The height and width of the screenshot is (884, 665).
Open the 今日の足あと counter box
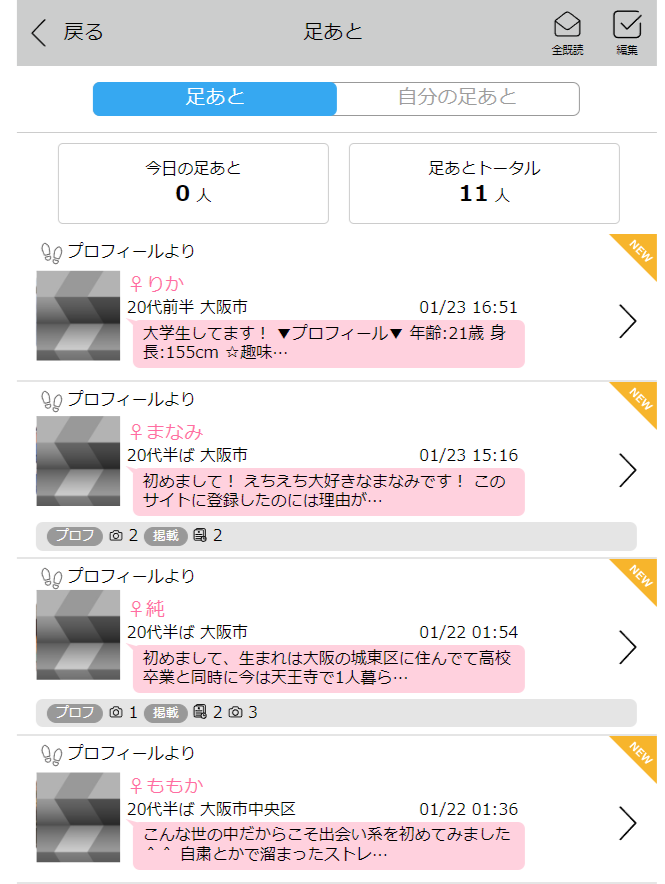[193, 183]
